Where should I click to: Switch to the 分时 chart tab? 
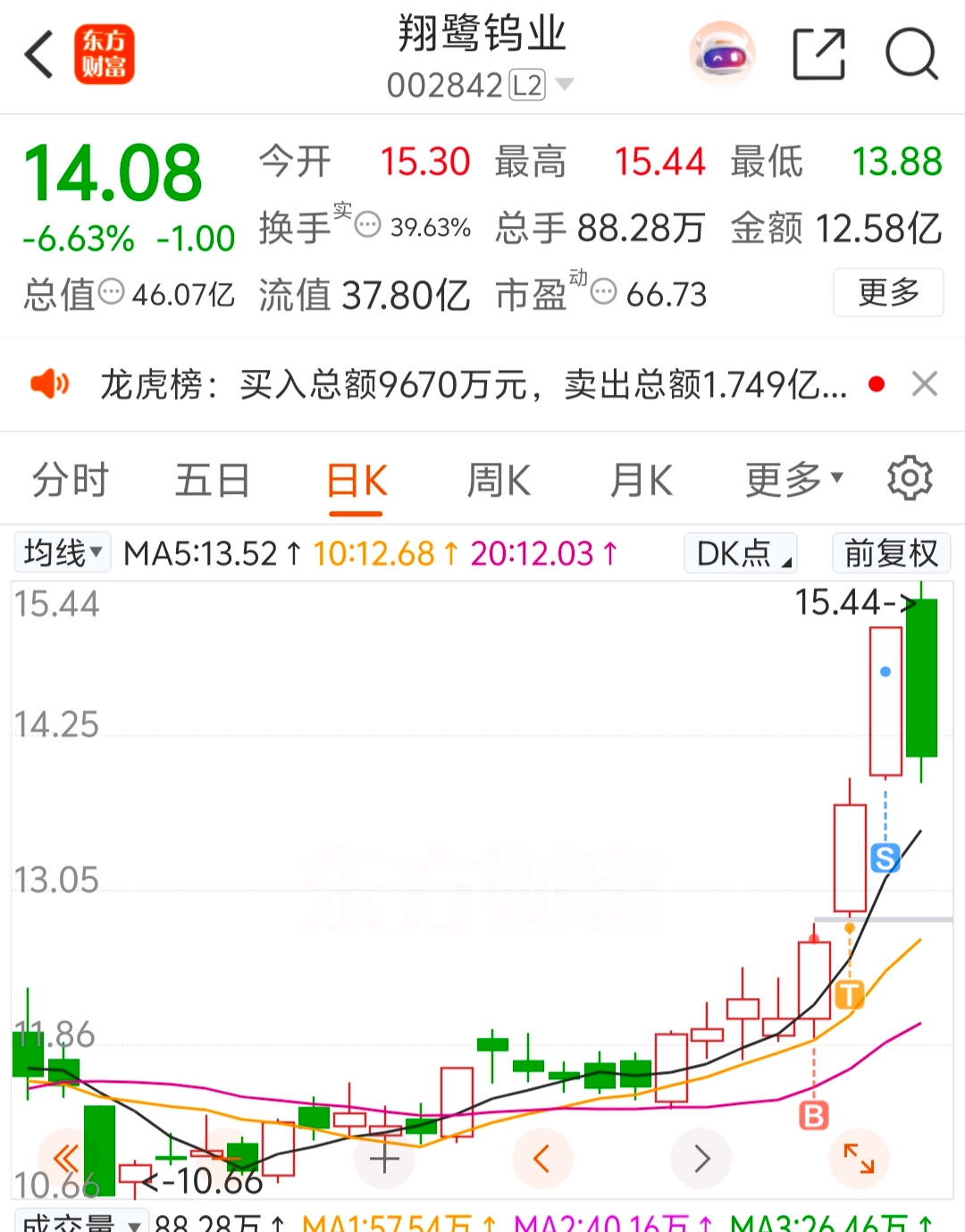[x=70, y=481]
